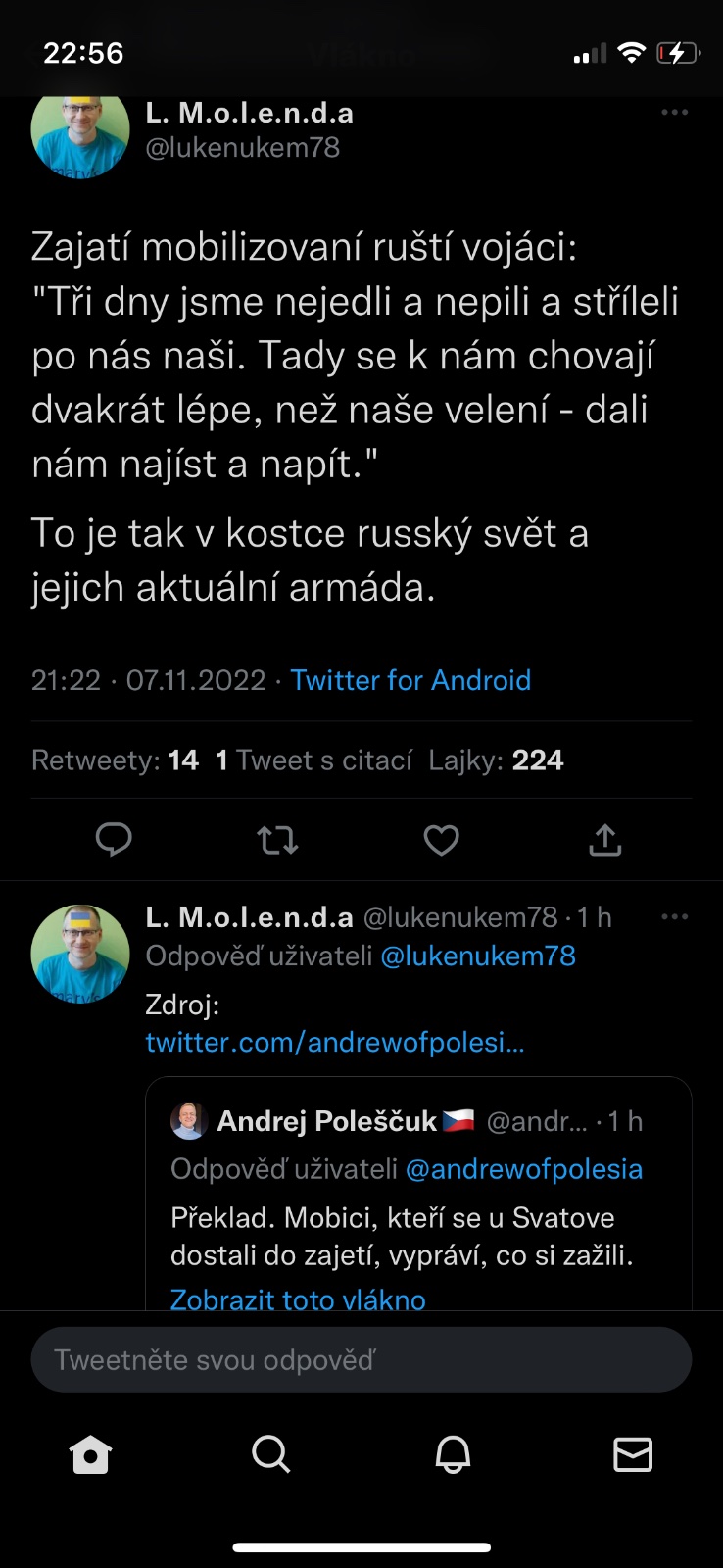Open the overflow menu on the reply tweet

(x=674, y=917)
